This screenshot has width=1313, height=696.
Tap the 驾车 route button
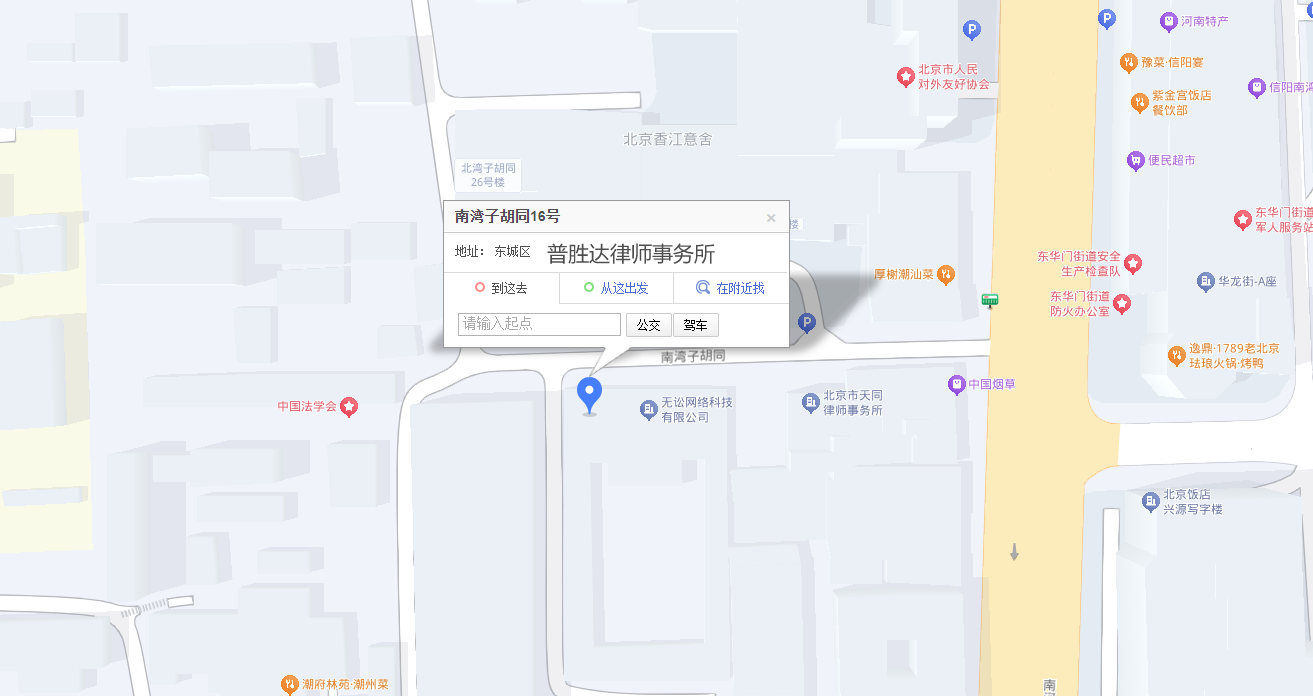click(x=696, y=325)
